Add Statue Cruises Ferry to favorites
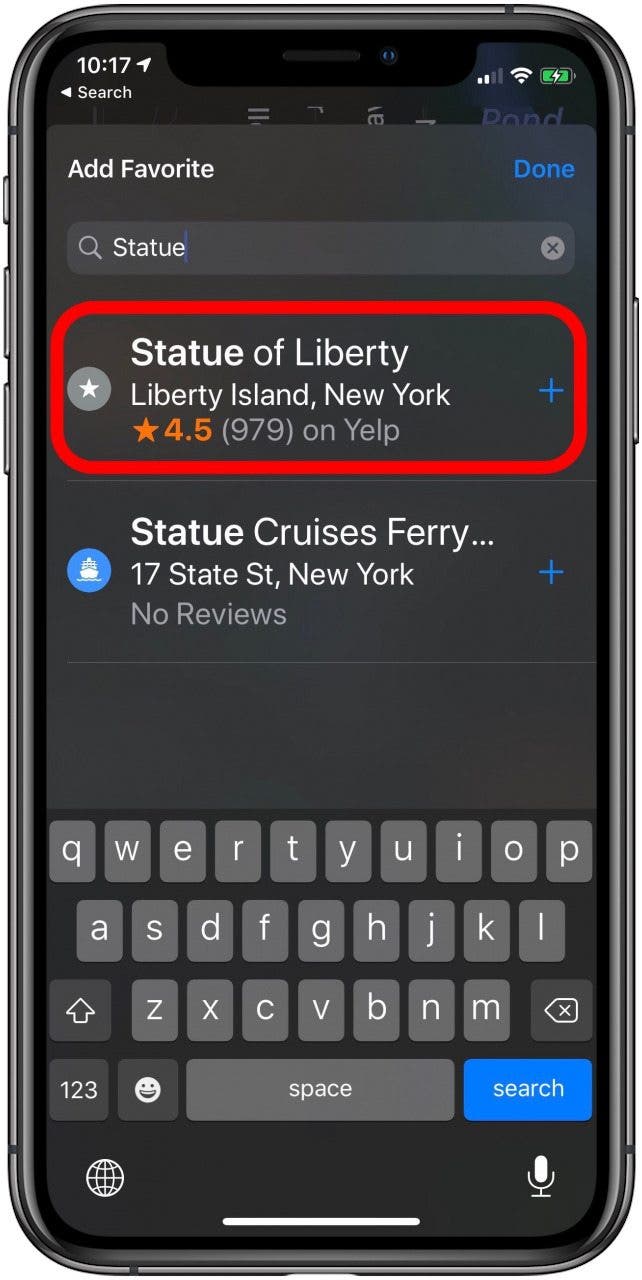The image size is (642, 1280). point(551,572)
